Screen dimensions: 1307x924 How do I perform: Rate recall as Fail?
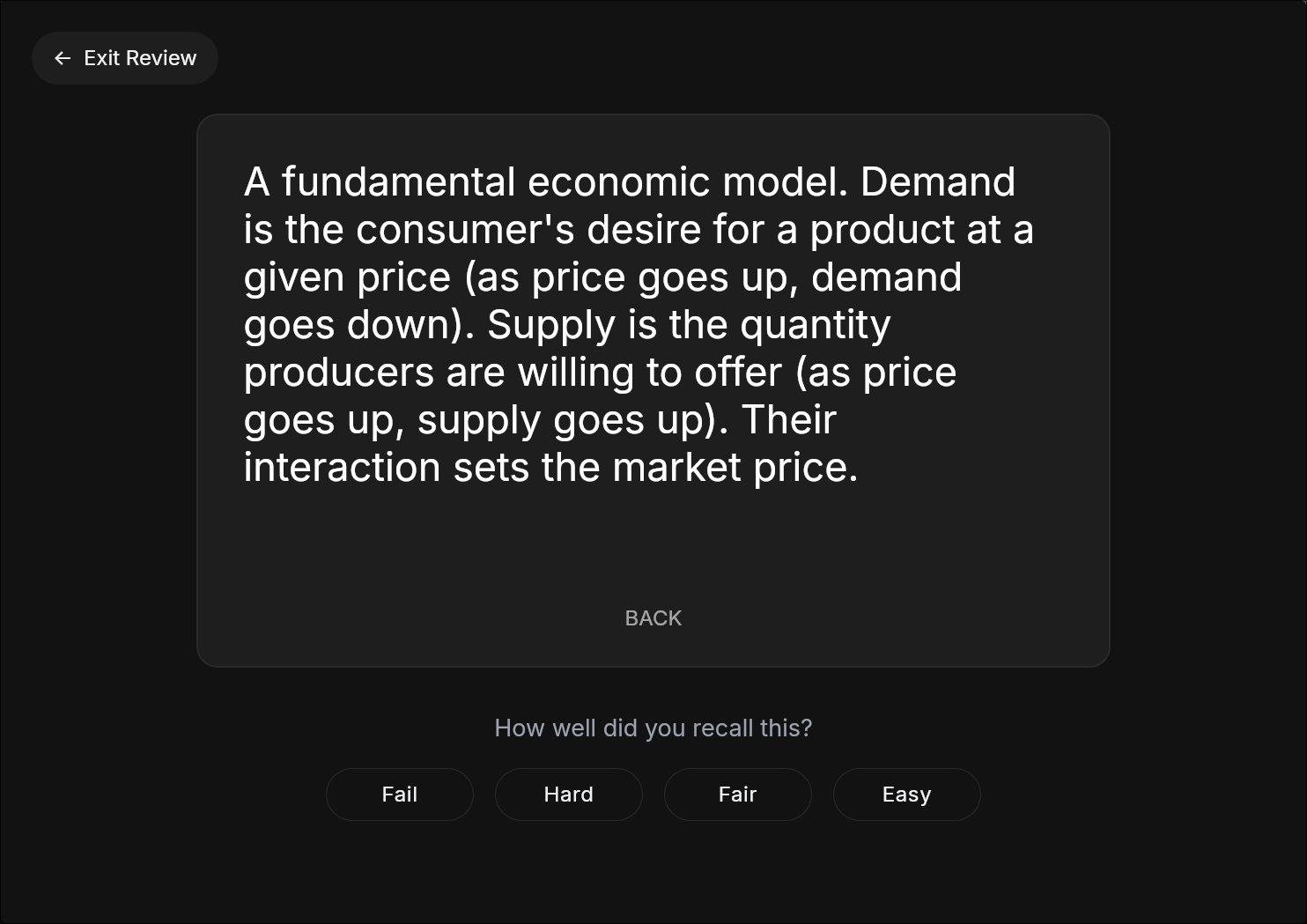click(400, 795)
